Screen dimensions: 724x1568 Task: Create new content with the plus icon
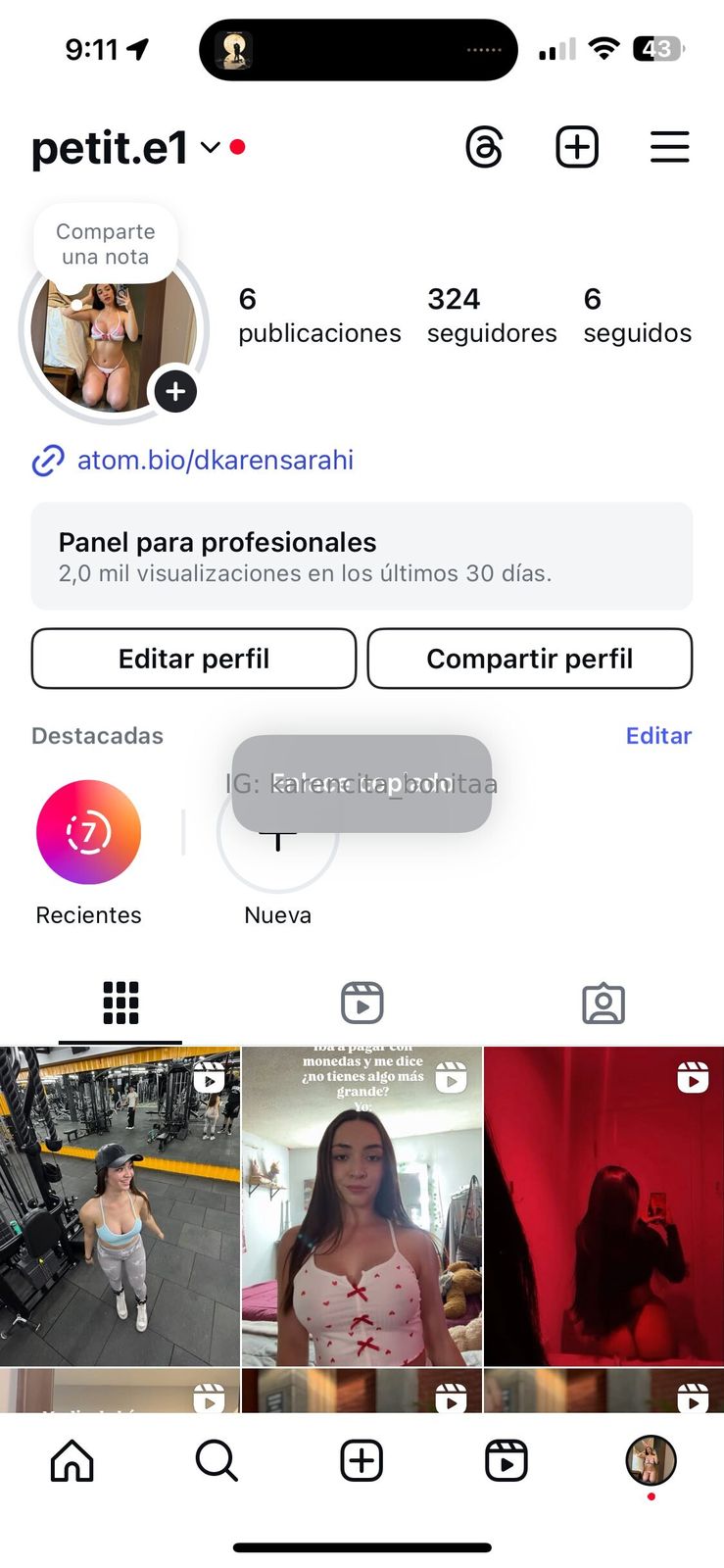[577, 148]
